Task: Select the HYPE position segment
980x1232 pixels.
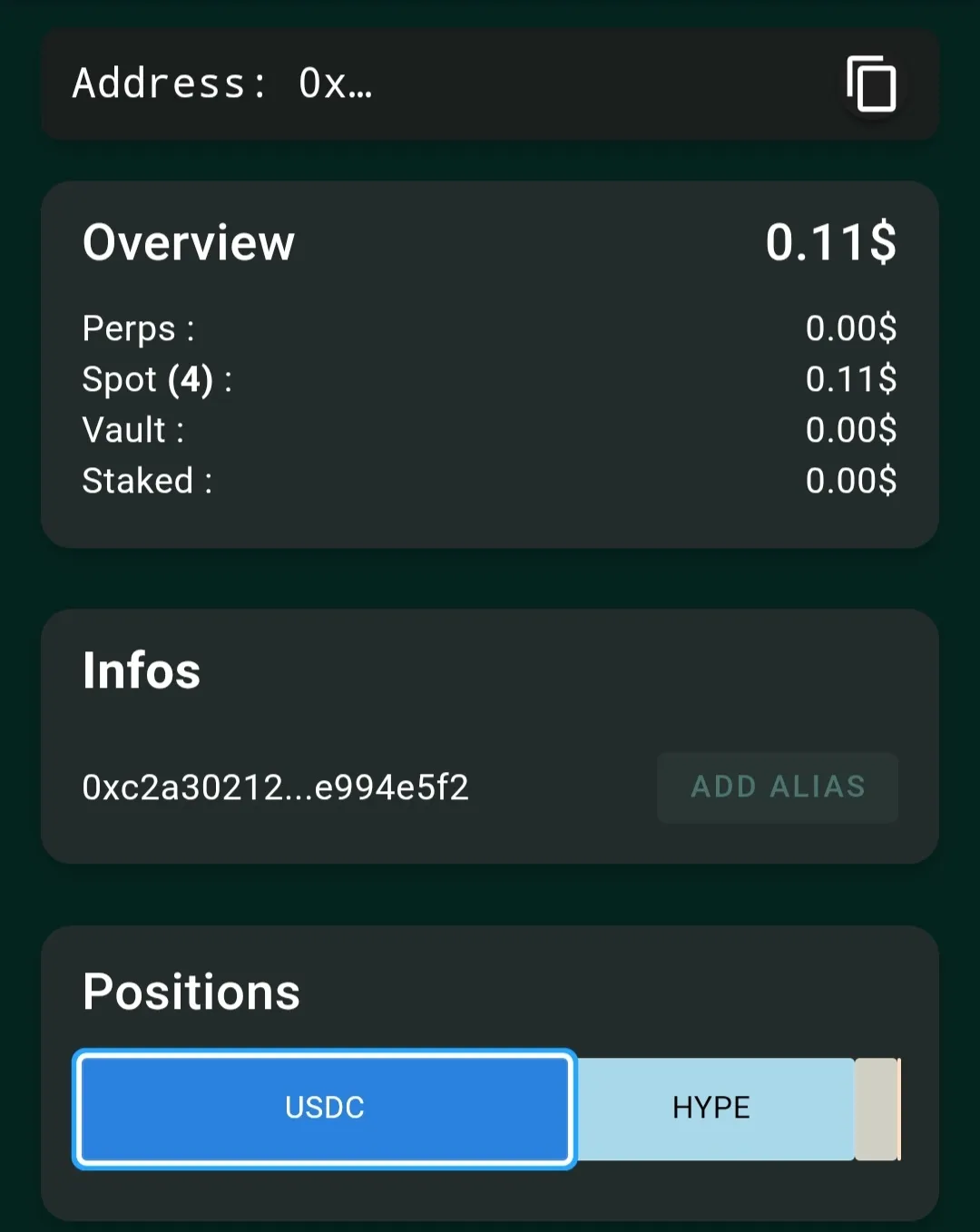Action: [x=712, y=1108]
